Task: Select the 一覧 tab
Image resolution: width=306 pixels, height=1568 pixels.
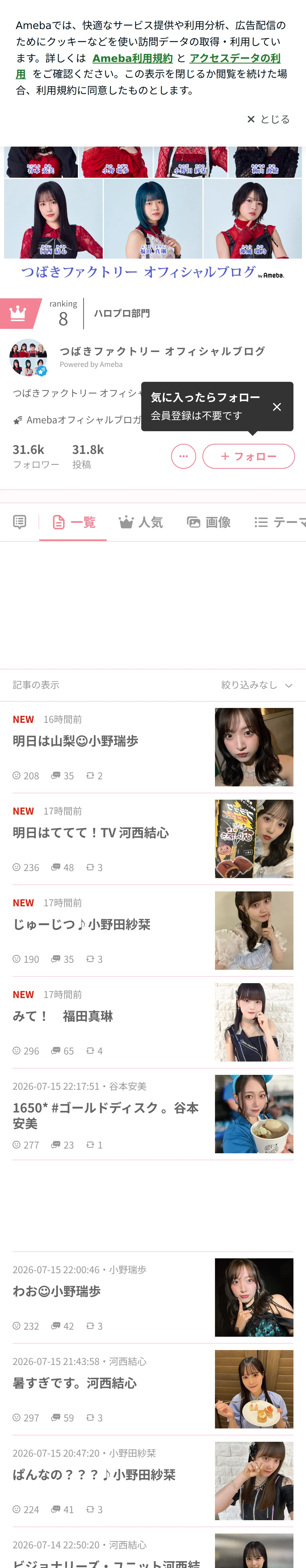Action: tap(73, 522)
